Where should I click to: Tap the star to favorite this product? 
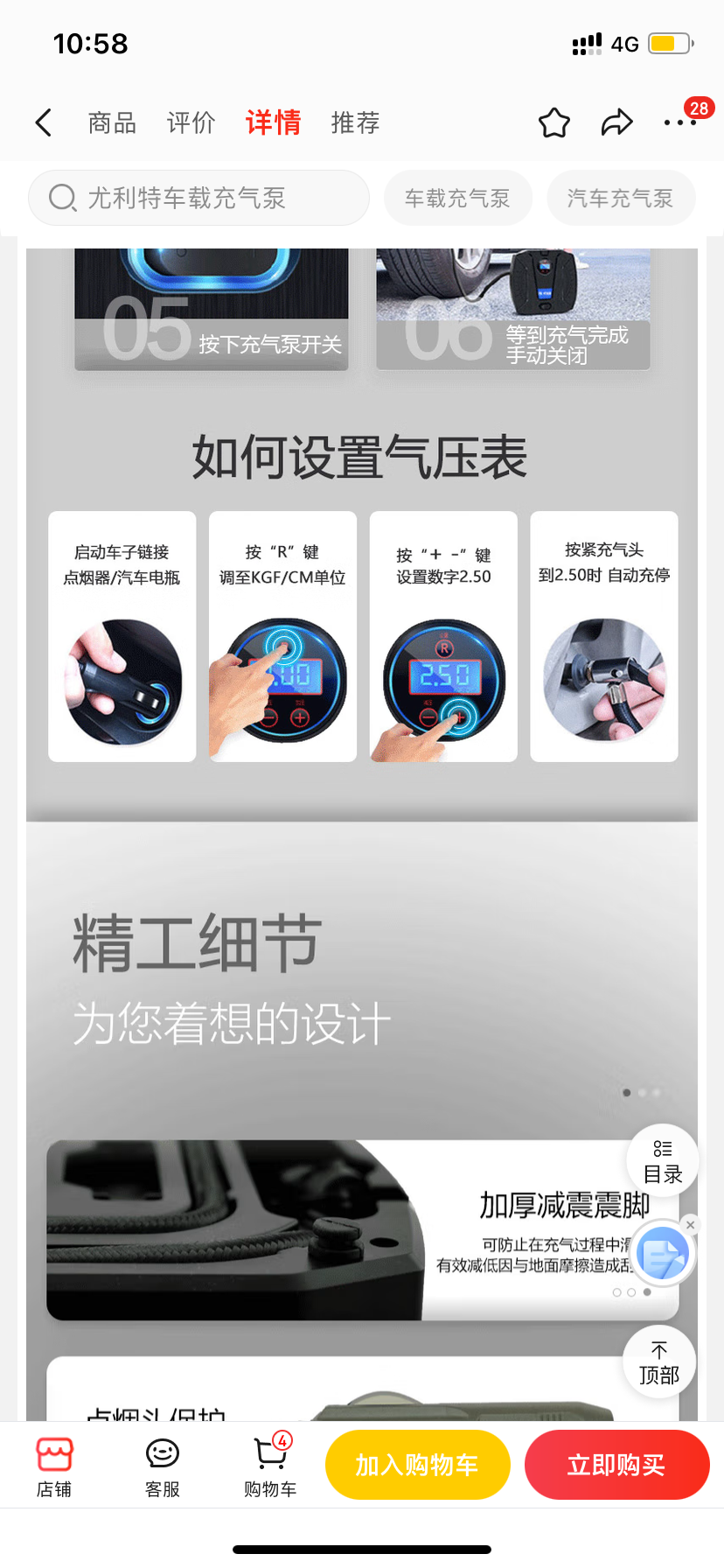553,122
